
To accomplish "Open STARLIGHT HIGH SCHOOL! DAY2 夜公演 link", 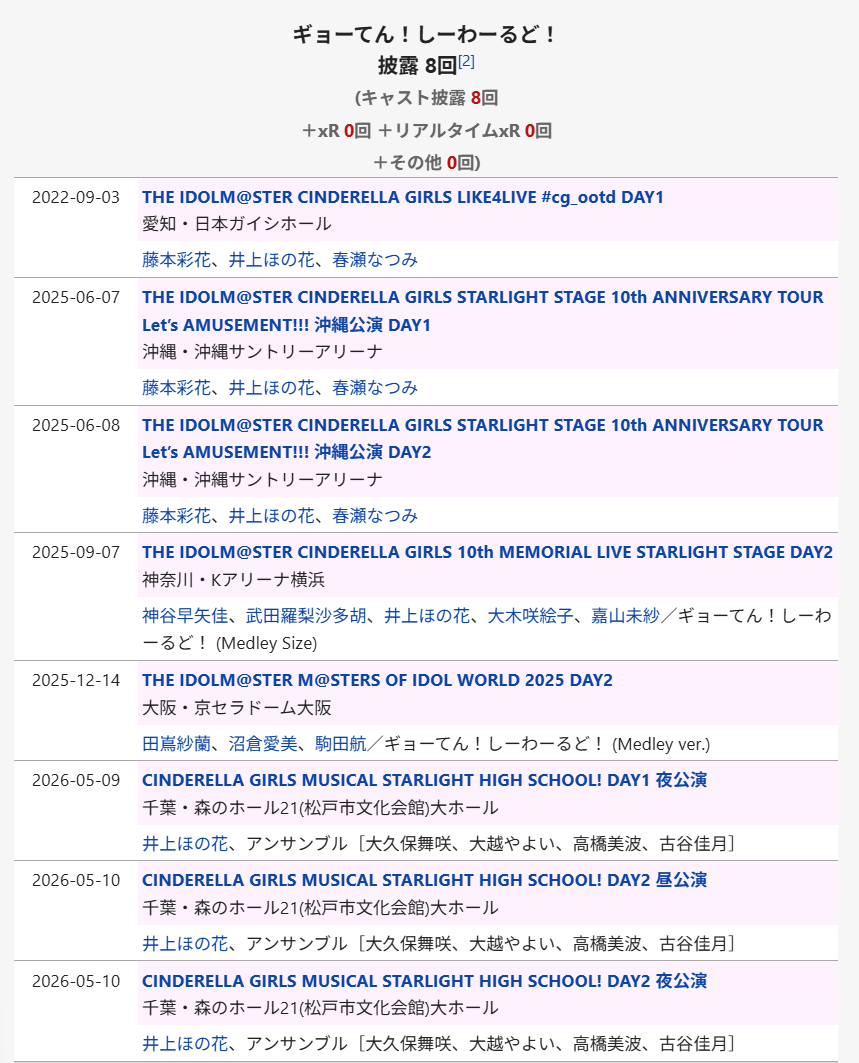I will pos(424,981).
